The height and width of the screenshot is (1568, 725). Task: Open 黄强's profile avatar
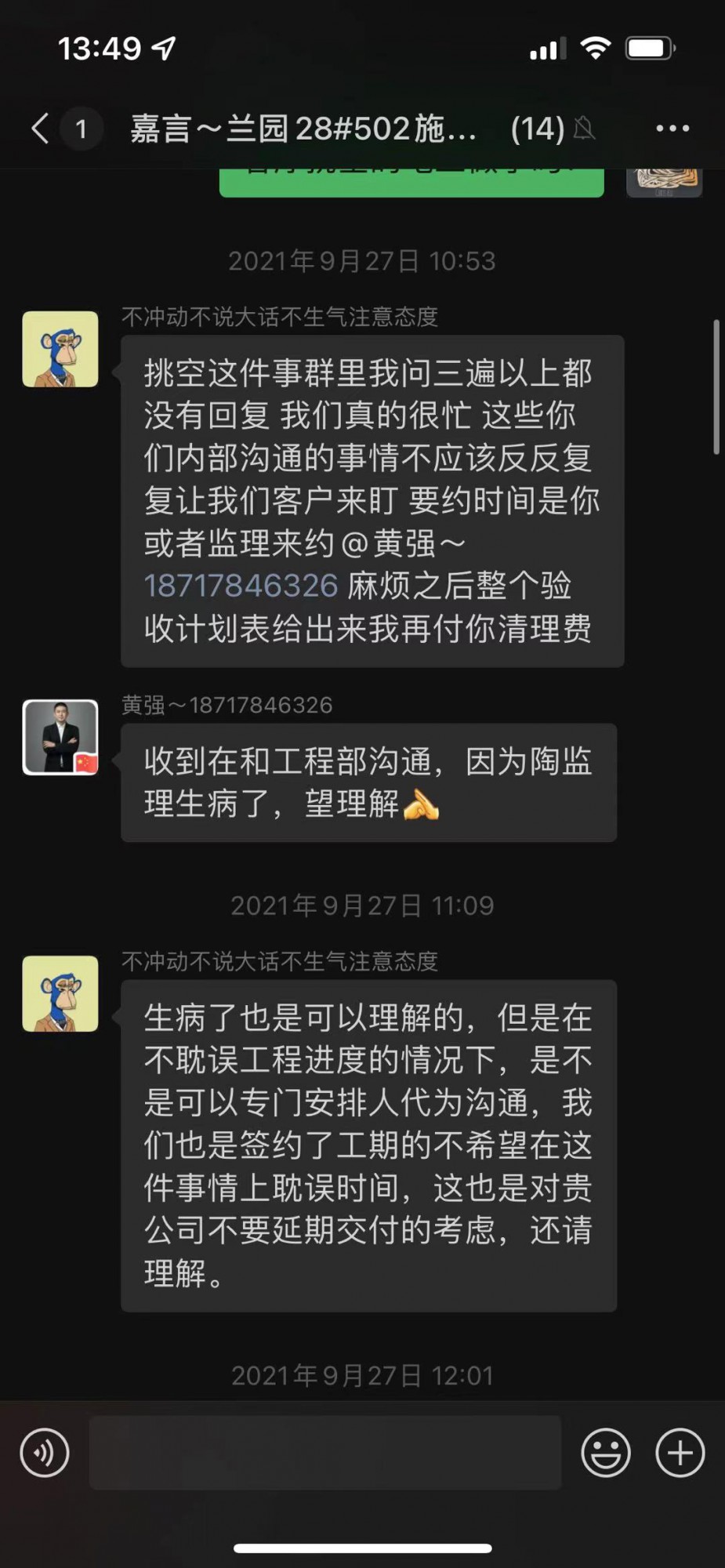(x=60, y=737)
